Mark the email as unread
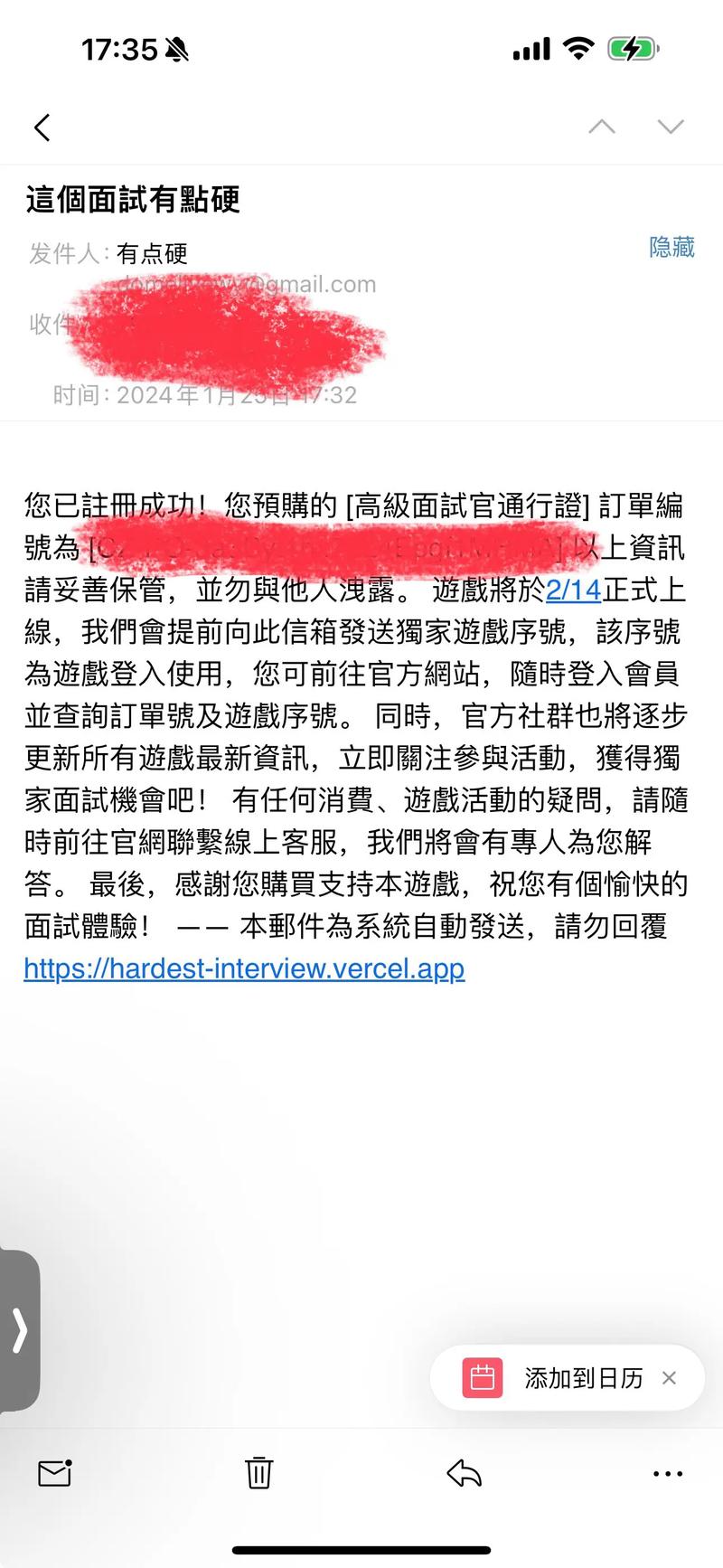This screenshot has height=1568, width=723. point(55,1473)
